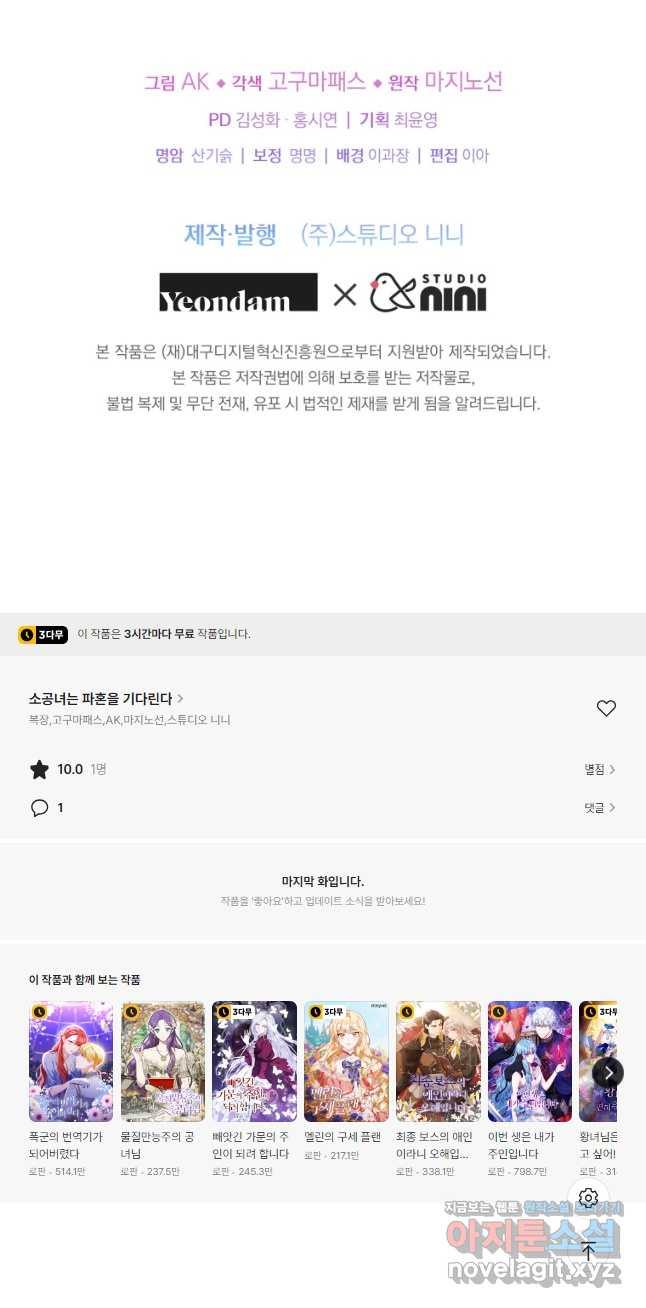Show more recommended titles with the next arrow
Image resolution: width=646 pixels, height=1308 pixels.
(x=608, y=1073)
